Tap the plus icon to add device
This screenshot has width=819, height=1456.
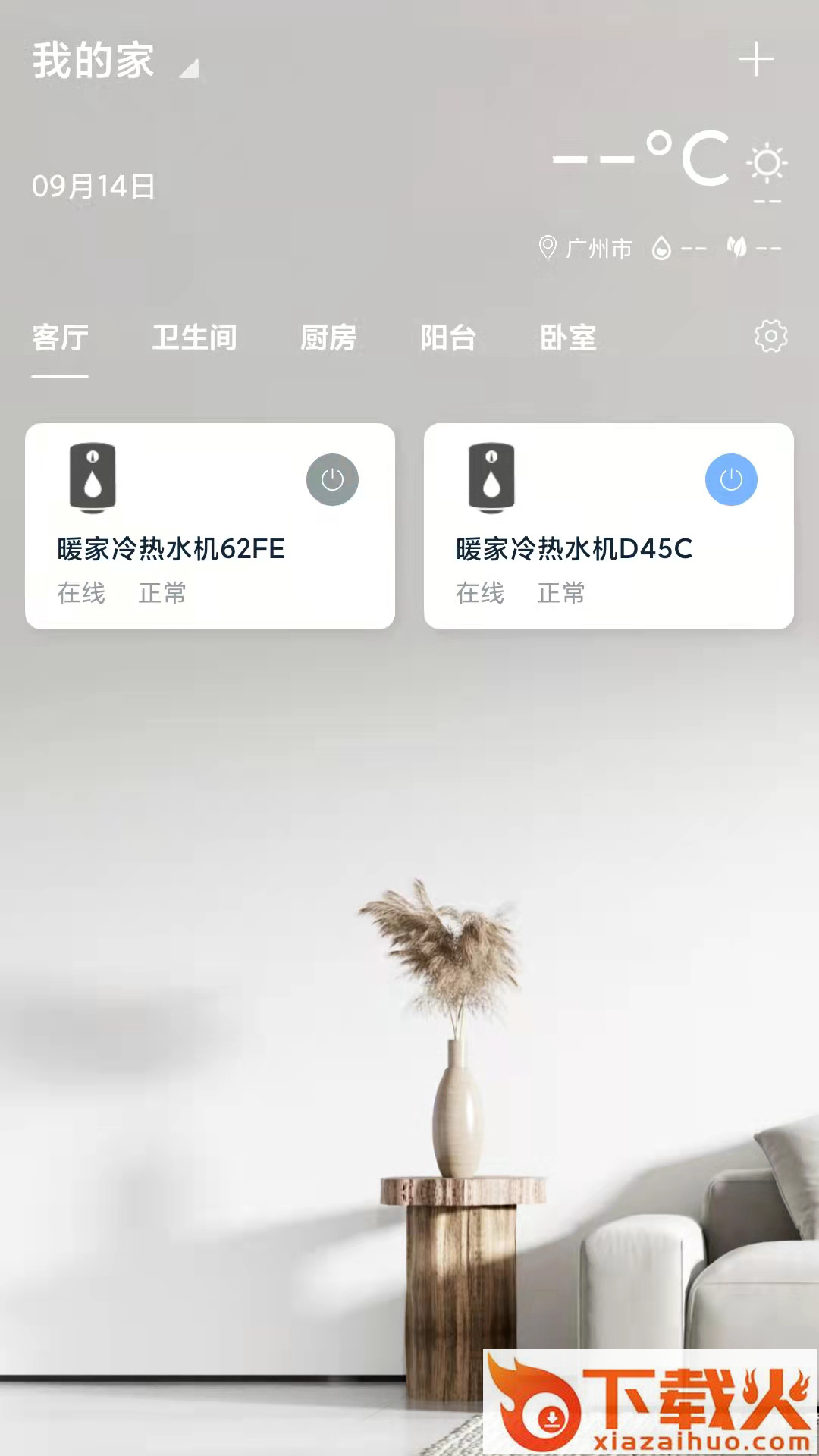pyautogui.click(x=756, y=59)
